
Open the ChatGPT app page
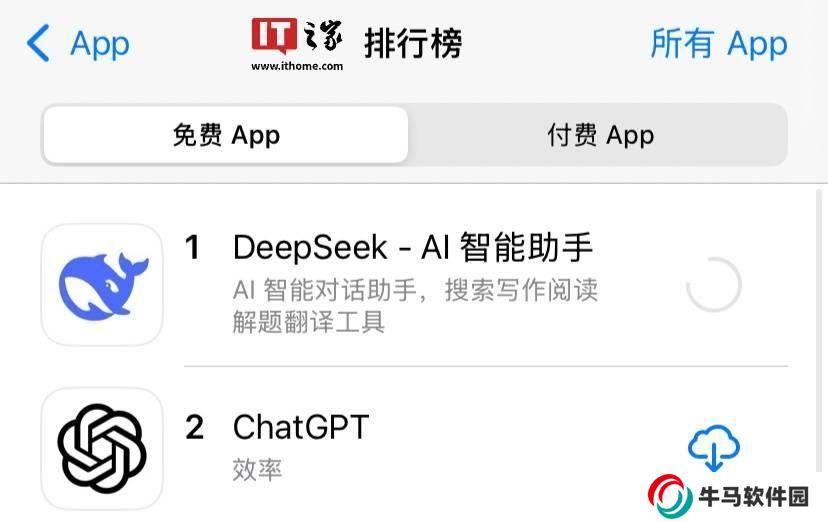click(301, 428)
